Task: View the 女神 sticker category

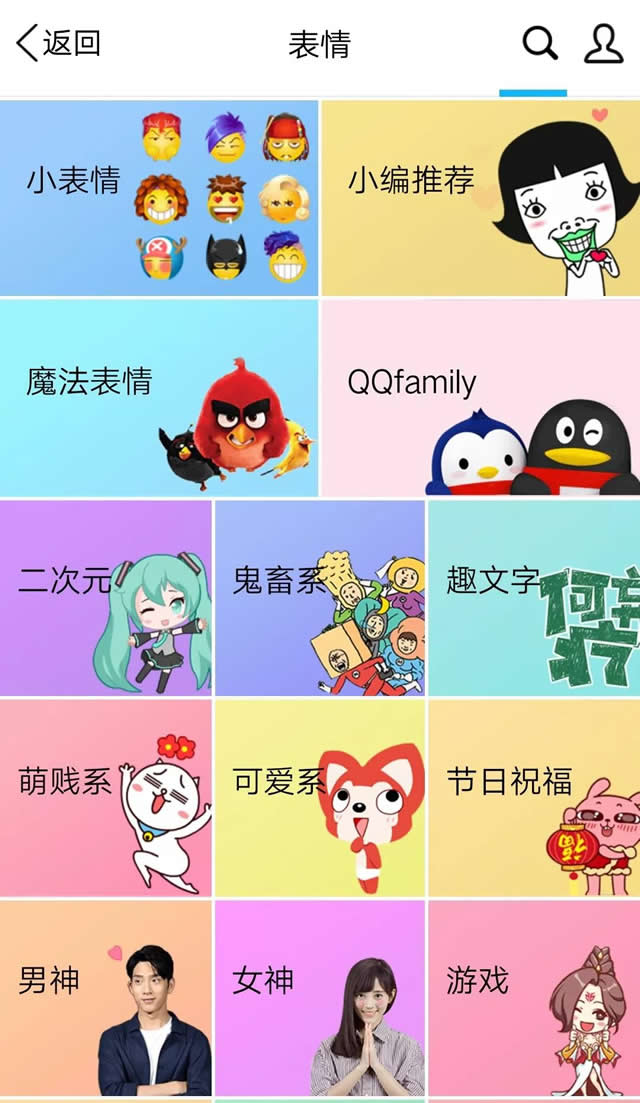Action: coord(320,997)
